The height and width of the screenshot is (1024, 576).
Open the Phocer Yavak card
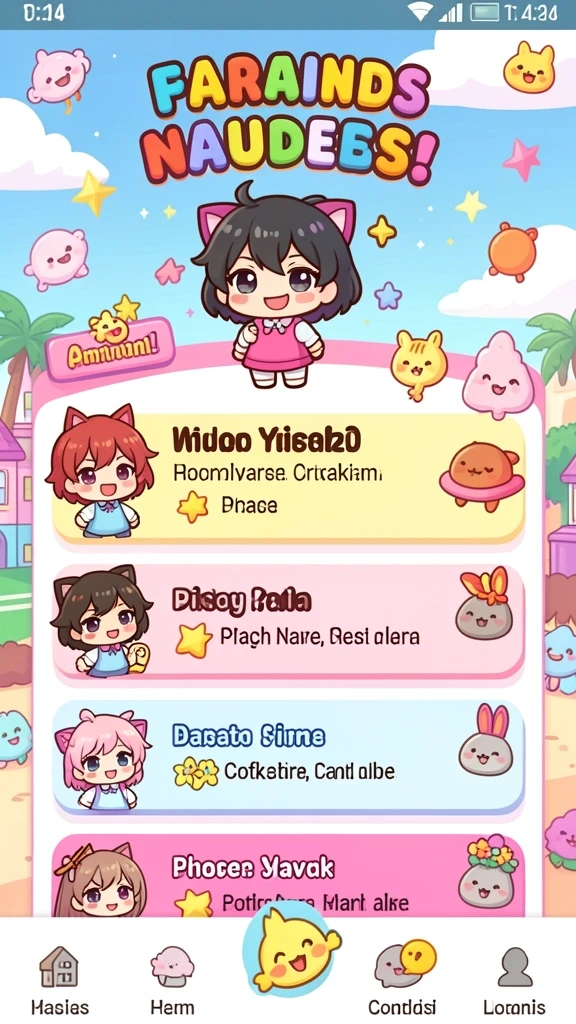(288, 875)
